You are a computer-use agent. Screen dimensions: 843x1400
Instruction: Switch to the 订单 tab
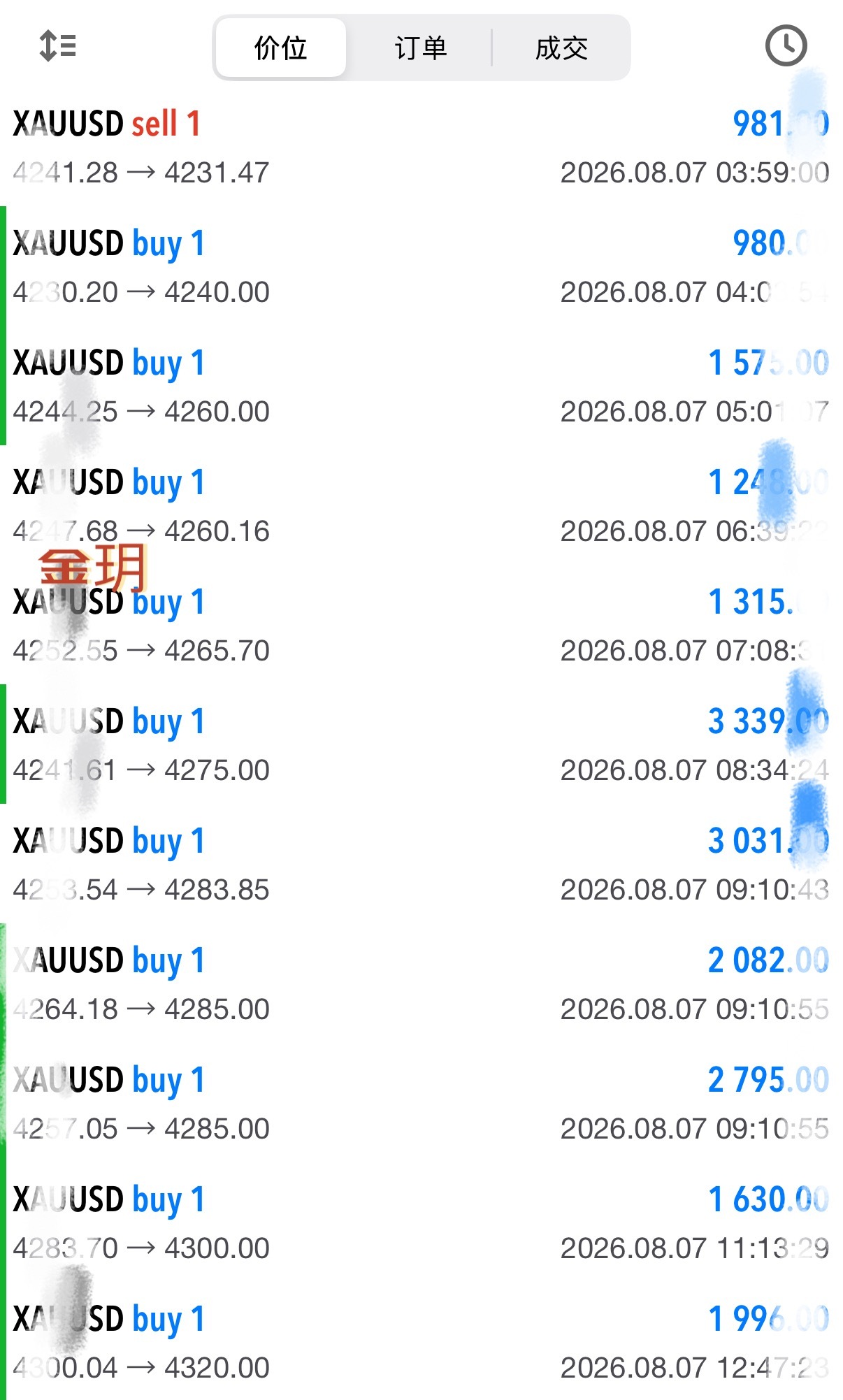click(420, 48)
